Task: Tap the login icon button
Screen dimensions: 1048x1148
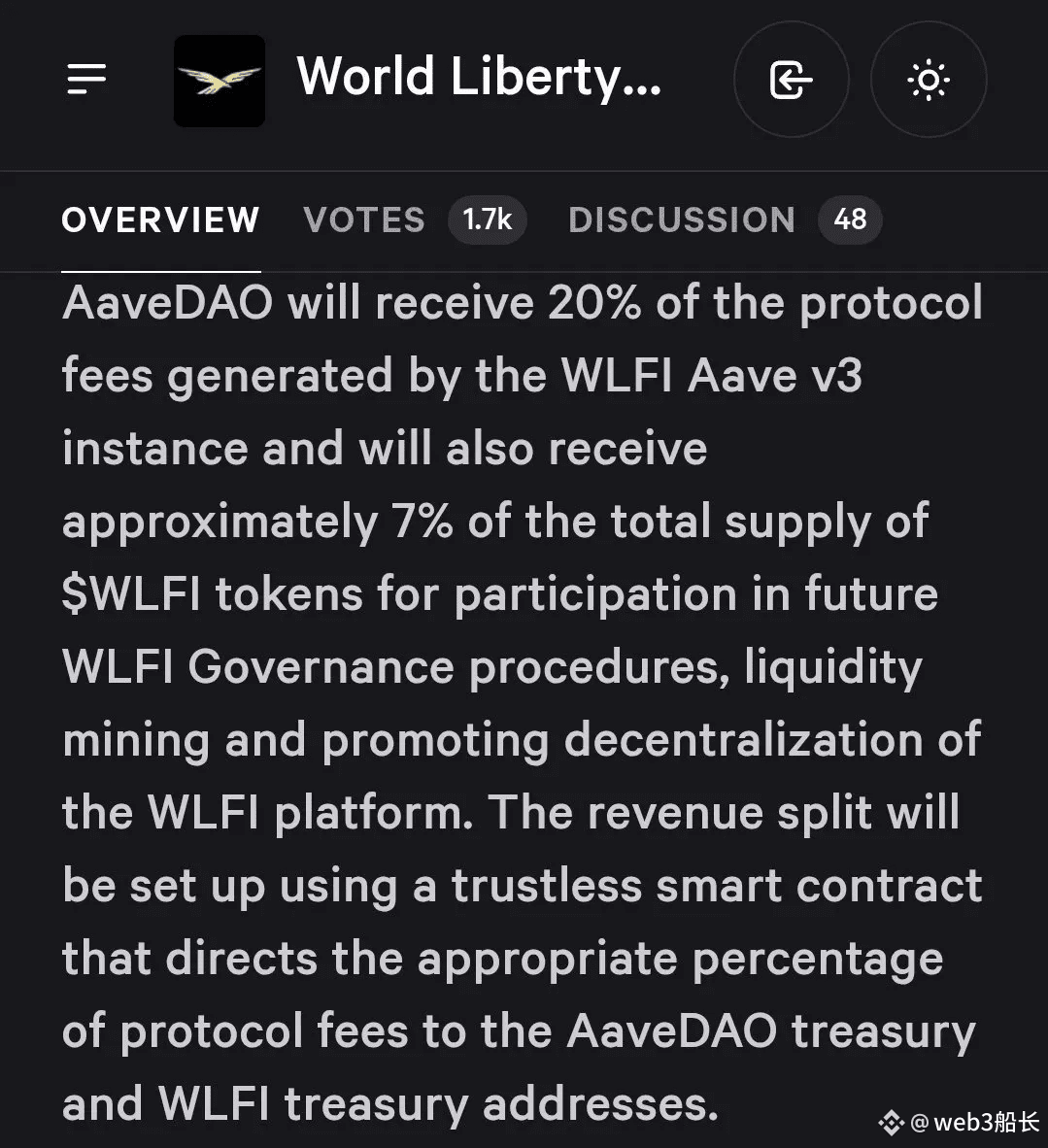Action: 791,80
